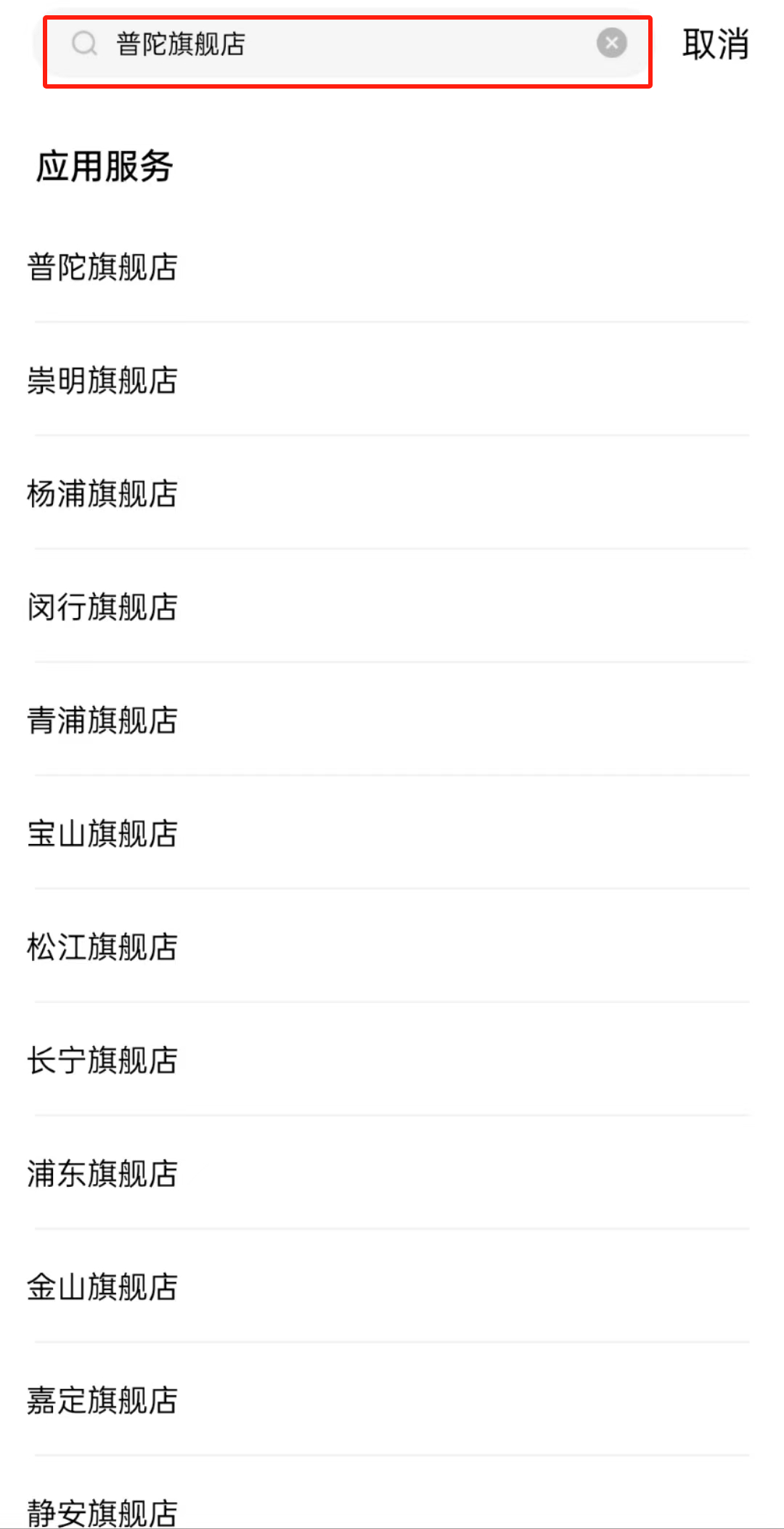Select 杨浦旗舰店 from the list
The width and height of the screenshot is (784, 1529).
[102, 494]
